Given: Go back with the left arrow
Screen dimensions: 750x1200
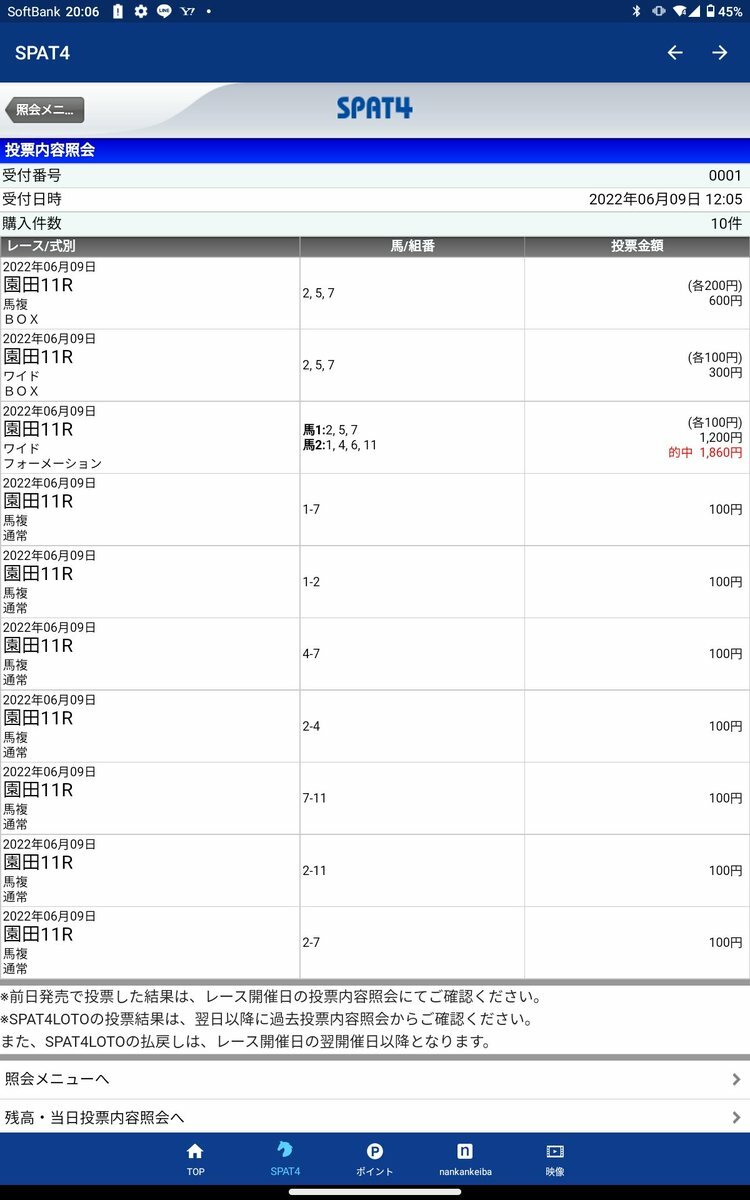Looking at the screenshot, I should [675, 53].
